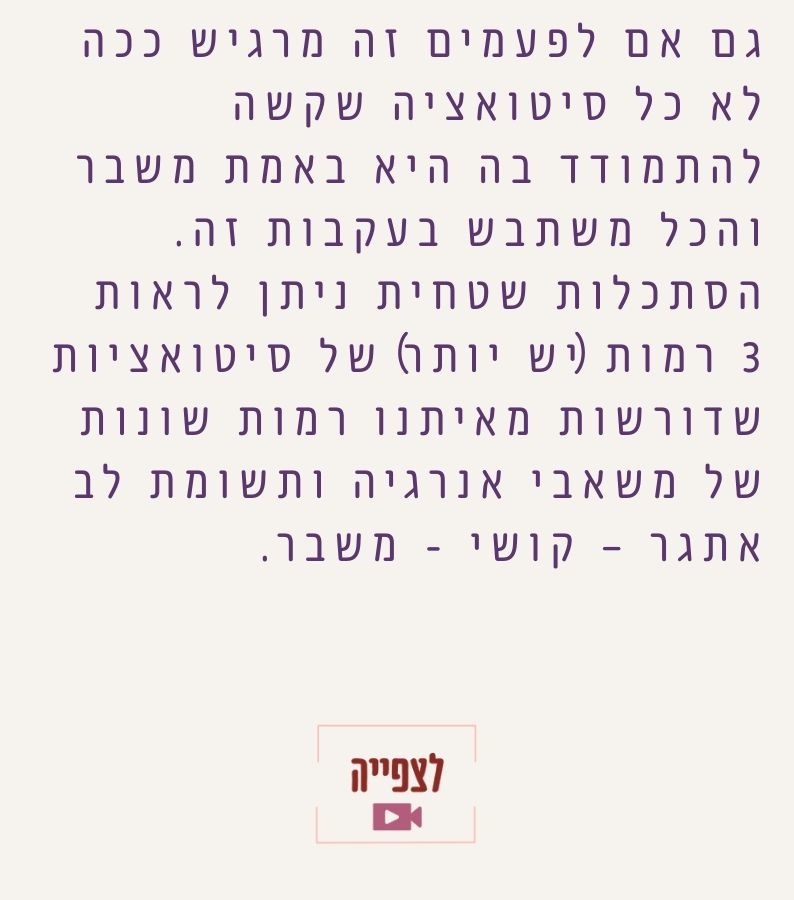Tap the לצפייה watch video button
The image size is (794, 900).
click(x=396, y=785)
